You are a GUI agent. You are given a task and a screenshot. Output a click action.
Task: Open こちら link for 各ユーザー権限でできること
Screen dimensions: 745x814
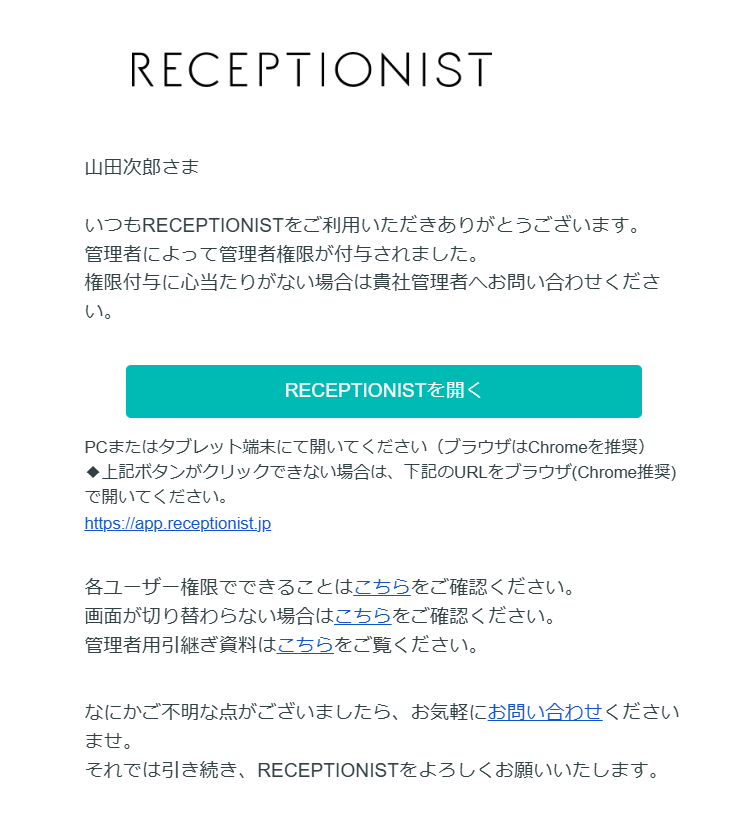(382, 585)
